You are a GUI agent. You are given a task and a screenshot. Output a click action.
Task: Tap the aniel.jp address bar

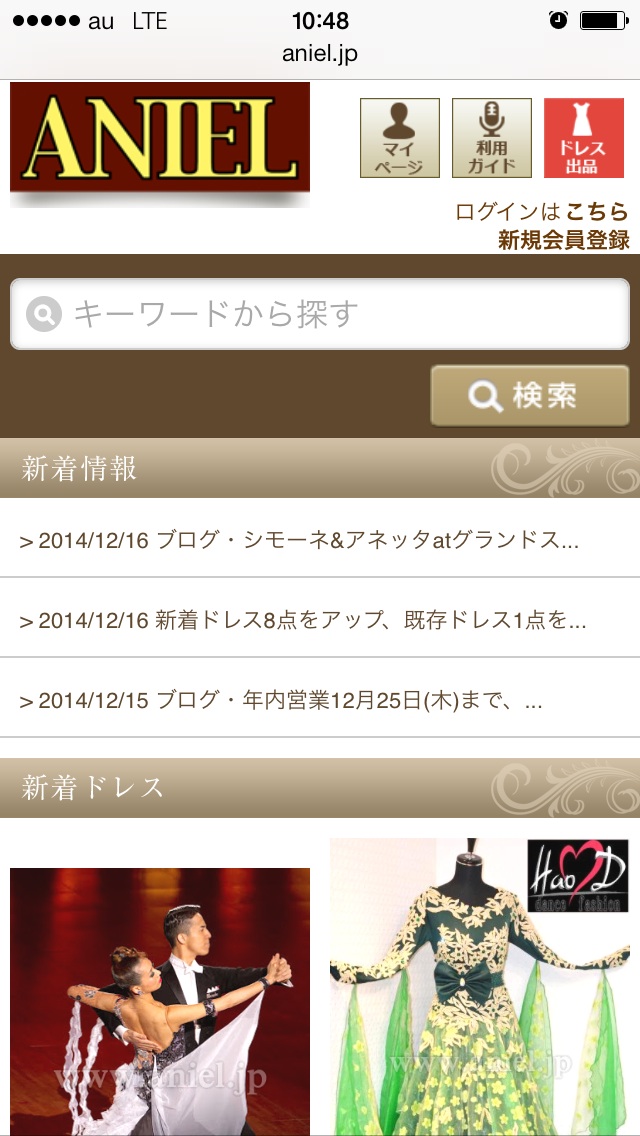tap(320, 54)
